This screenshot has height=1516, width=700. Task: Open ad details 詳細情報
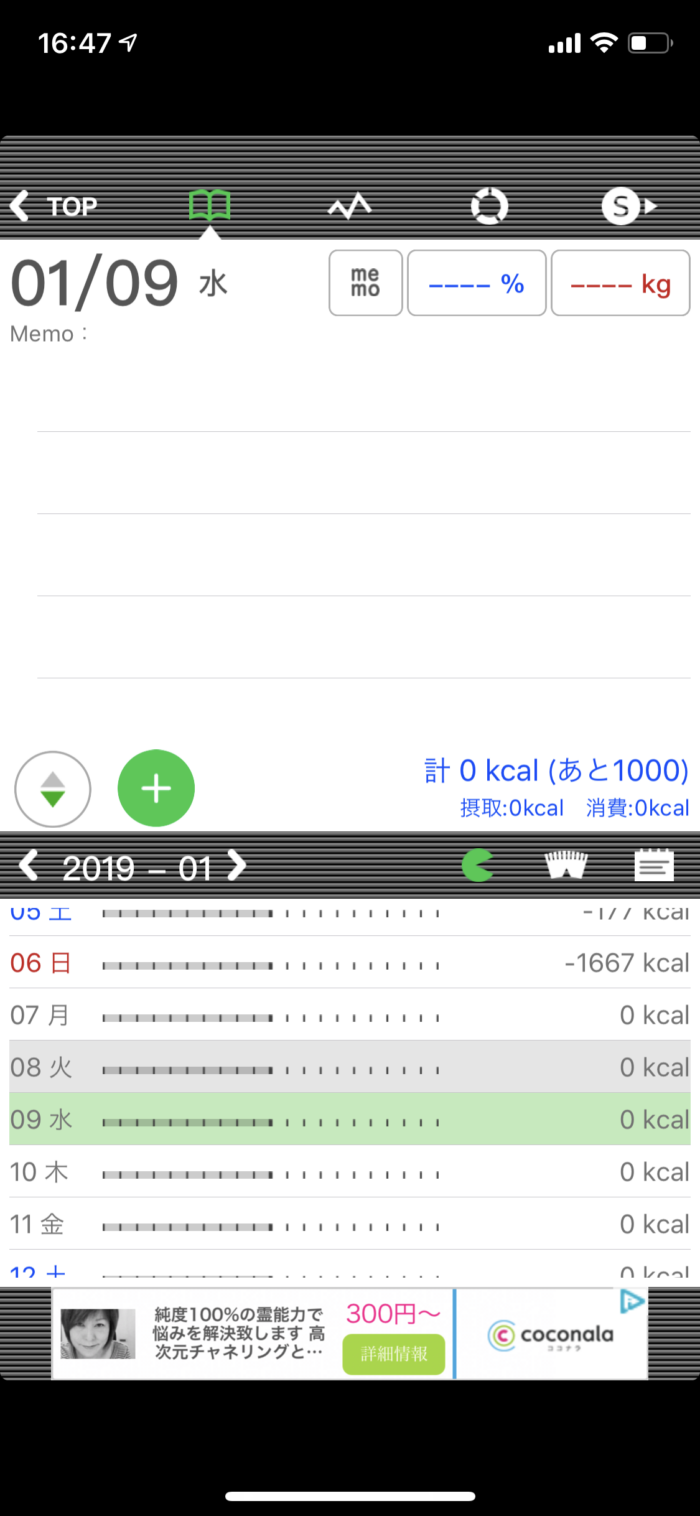tap(394, 1353)
